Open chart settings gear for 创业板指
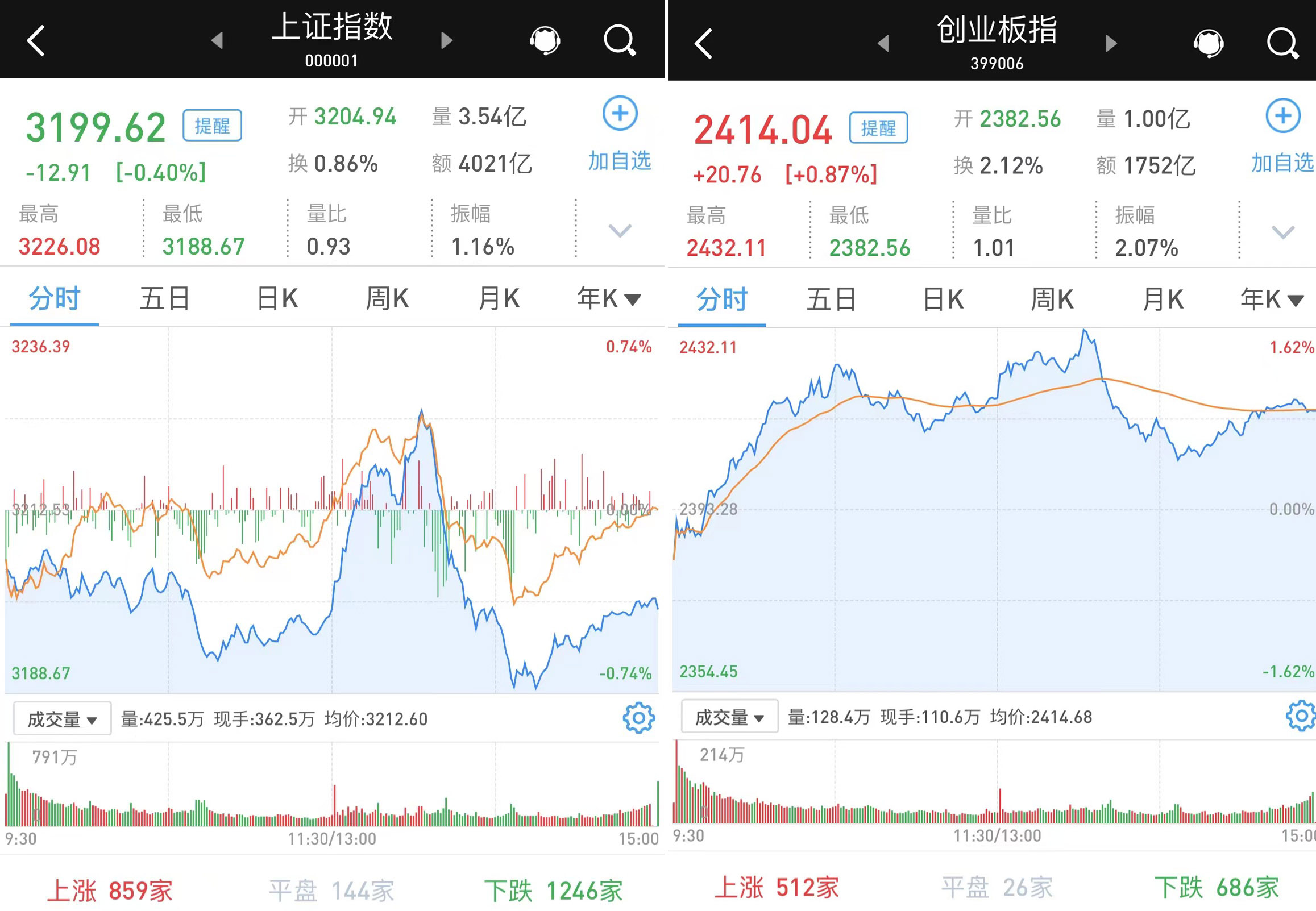Viewport: 1316px width, 911px height. (1301, 717)
